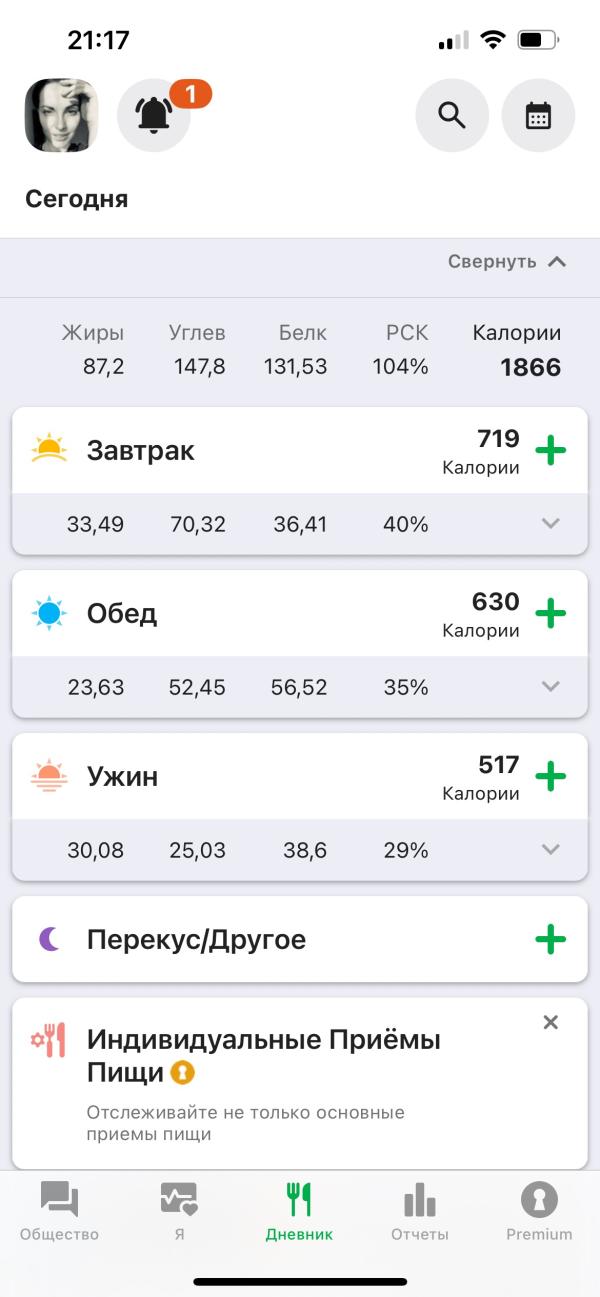
Task: Open the calendar date picker
Action: (x=538, y=116)
